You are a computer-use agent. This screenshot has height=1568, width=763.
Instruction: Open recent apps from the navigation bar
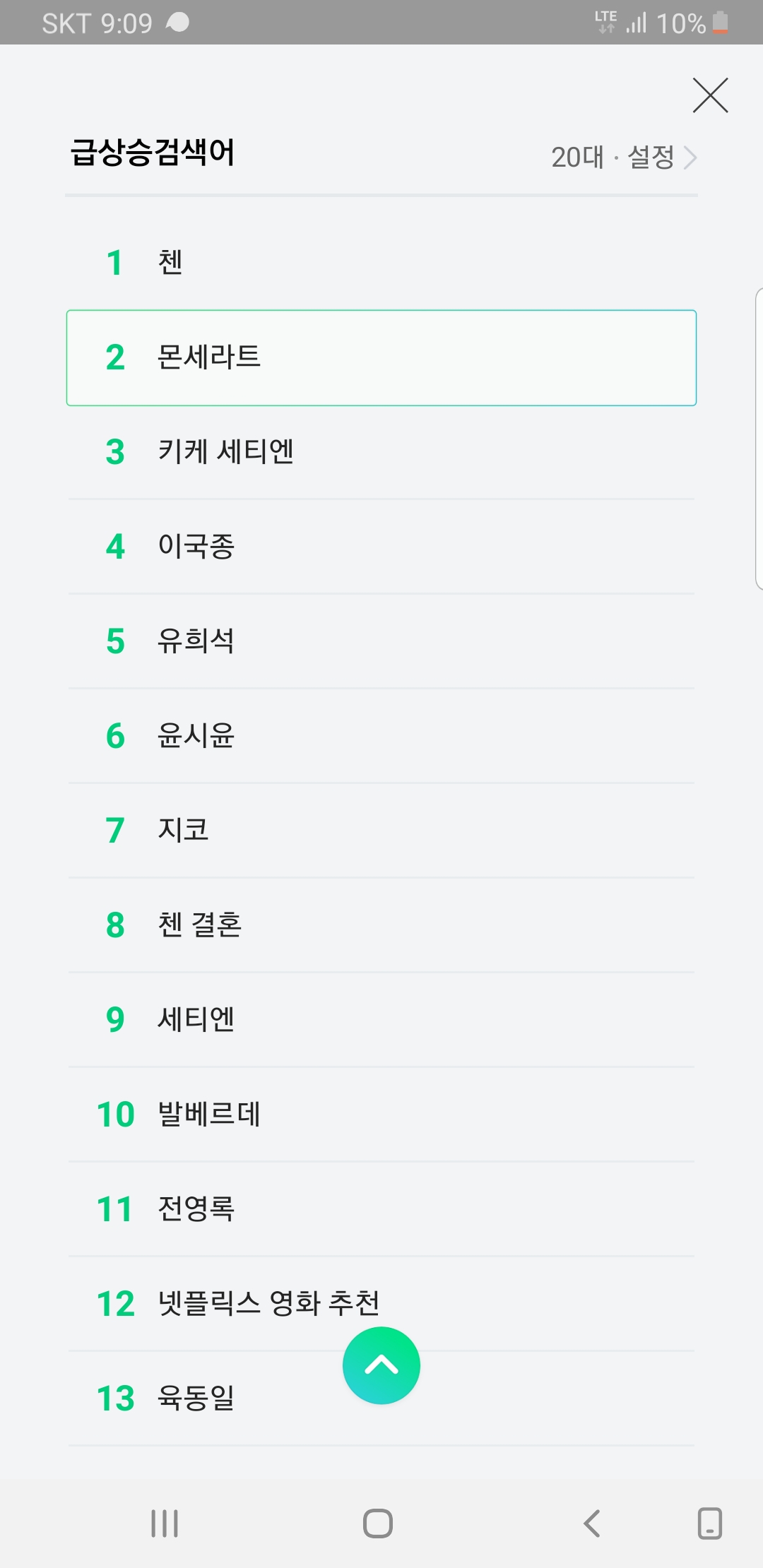click(165, 1524)
